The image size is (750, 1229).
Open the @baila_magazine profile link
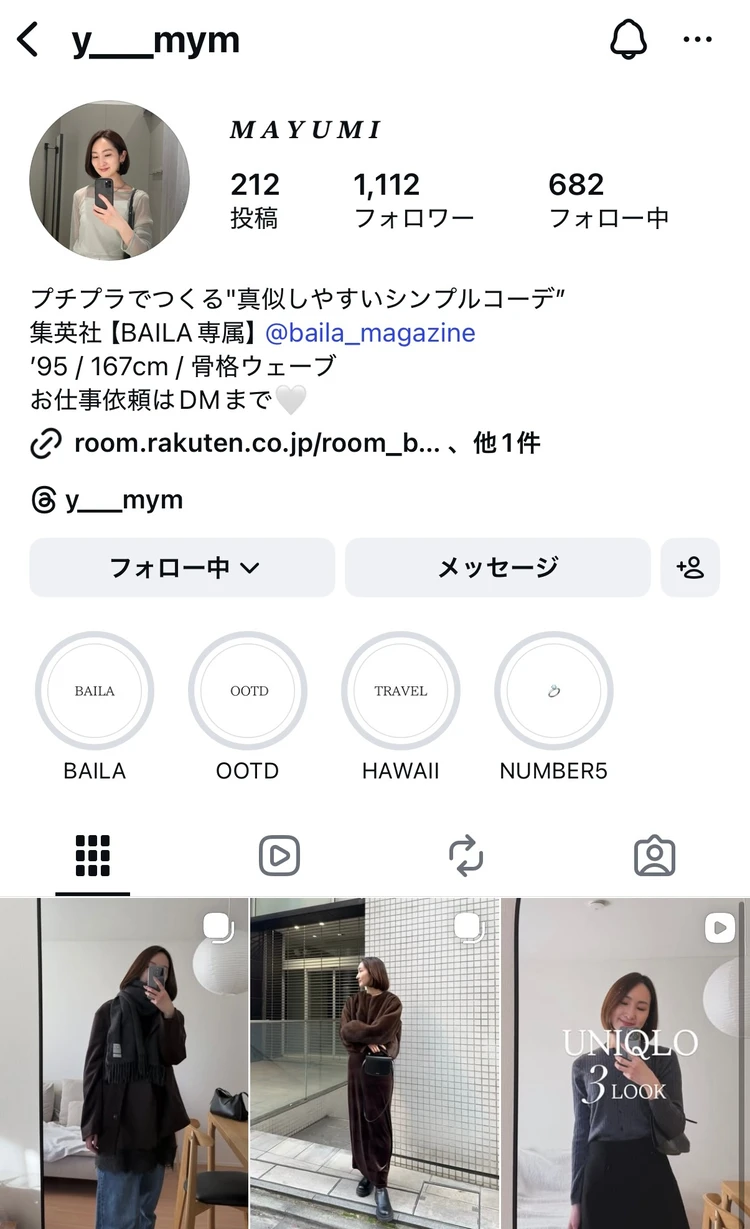[x=370, y=333]
